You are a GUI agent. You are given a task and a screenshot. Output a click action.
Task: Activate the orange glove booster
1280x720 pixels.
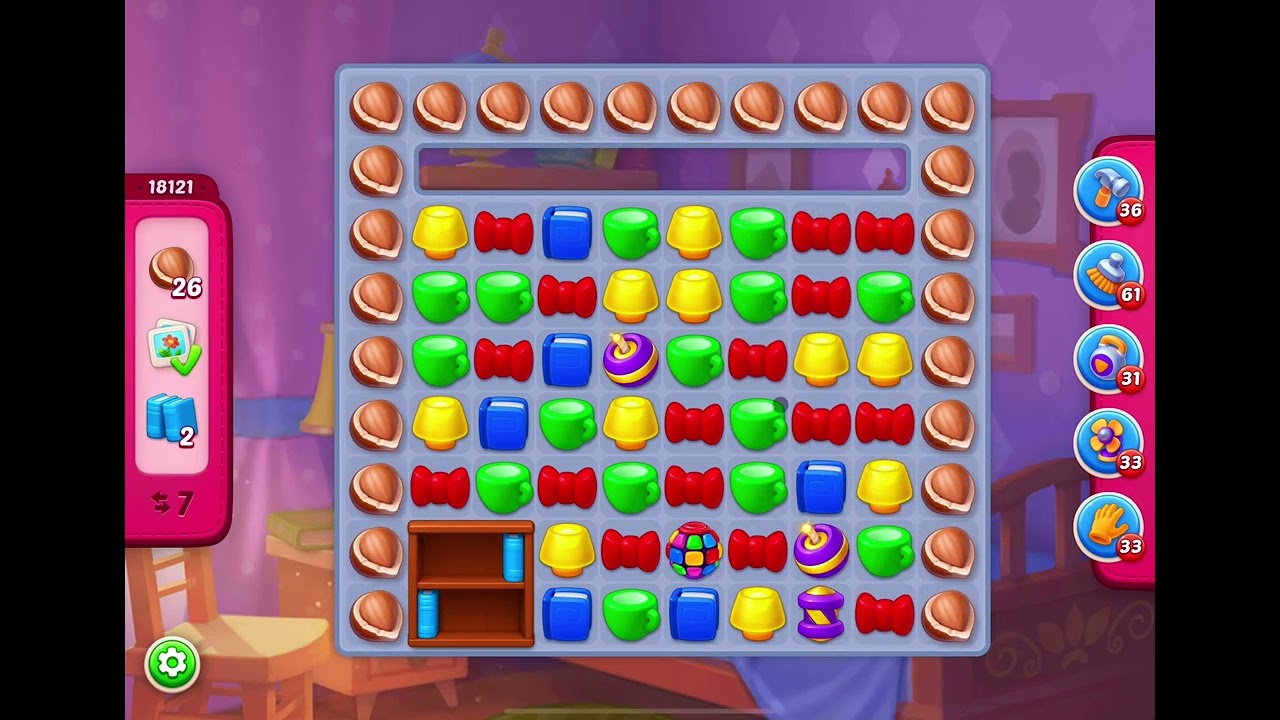[x=1108, y=526]
